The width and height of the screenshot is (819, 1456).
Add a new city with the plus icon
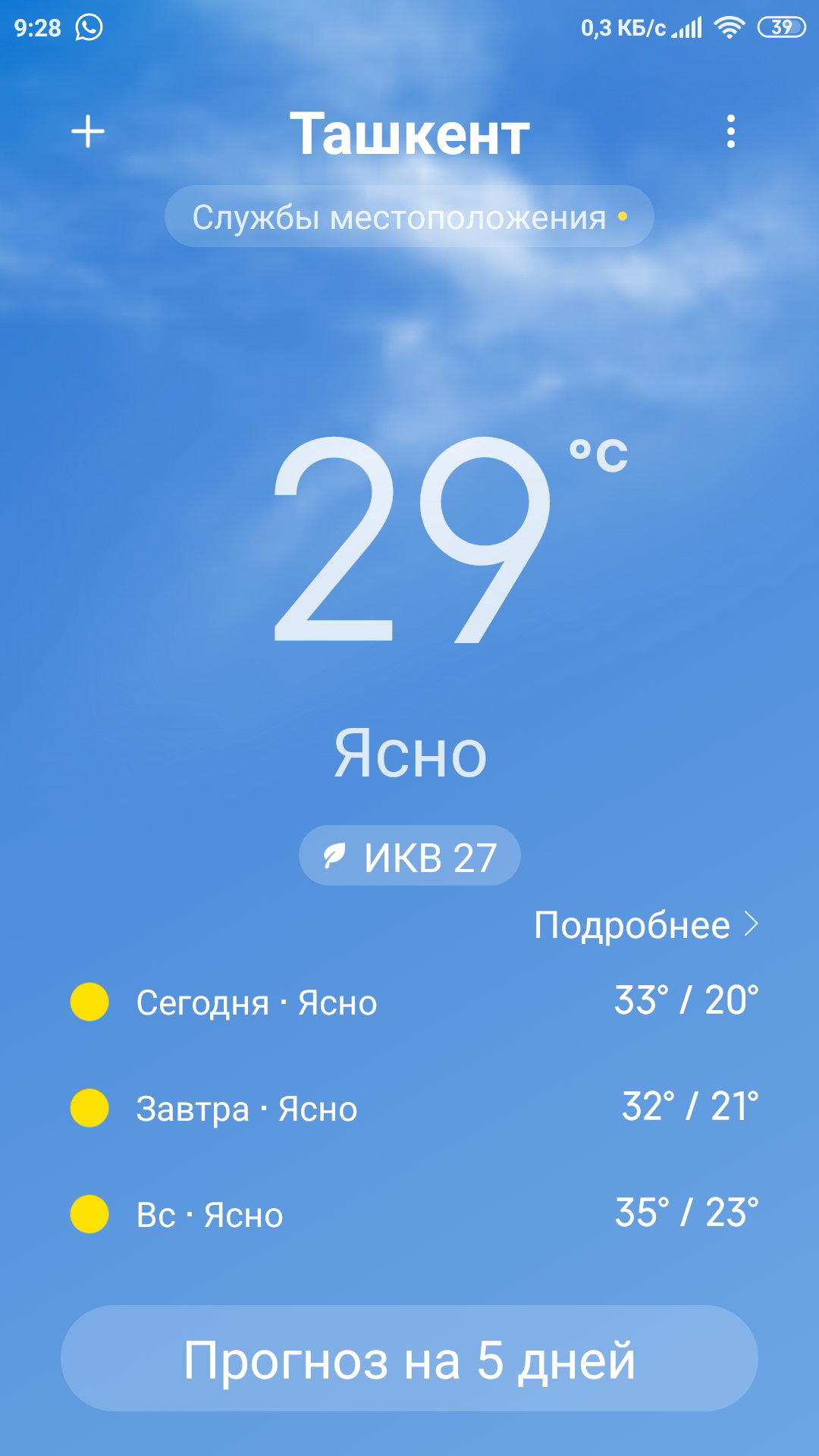(88, 132)
